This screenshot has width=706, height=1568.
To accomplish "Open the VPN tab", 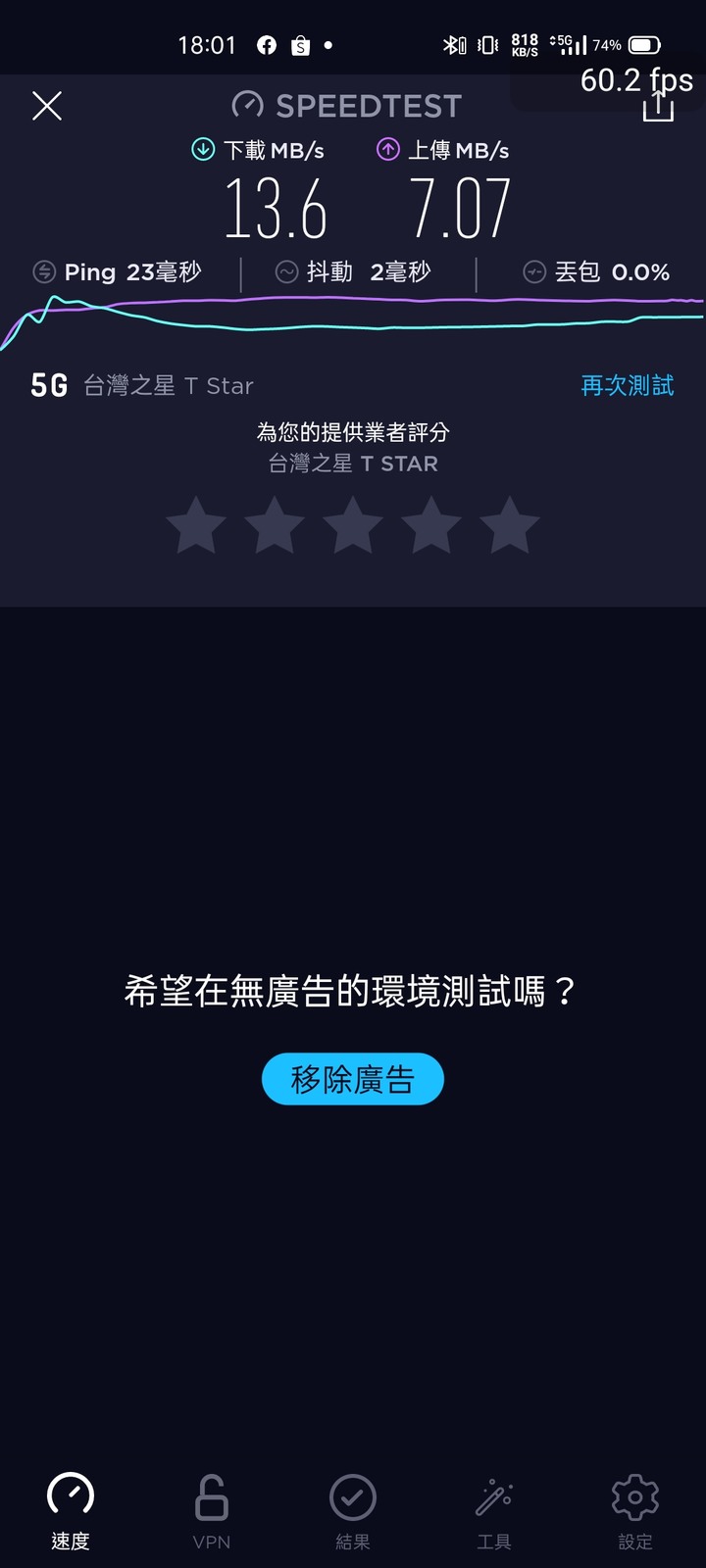I will (212, 1511).
